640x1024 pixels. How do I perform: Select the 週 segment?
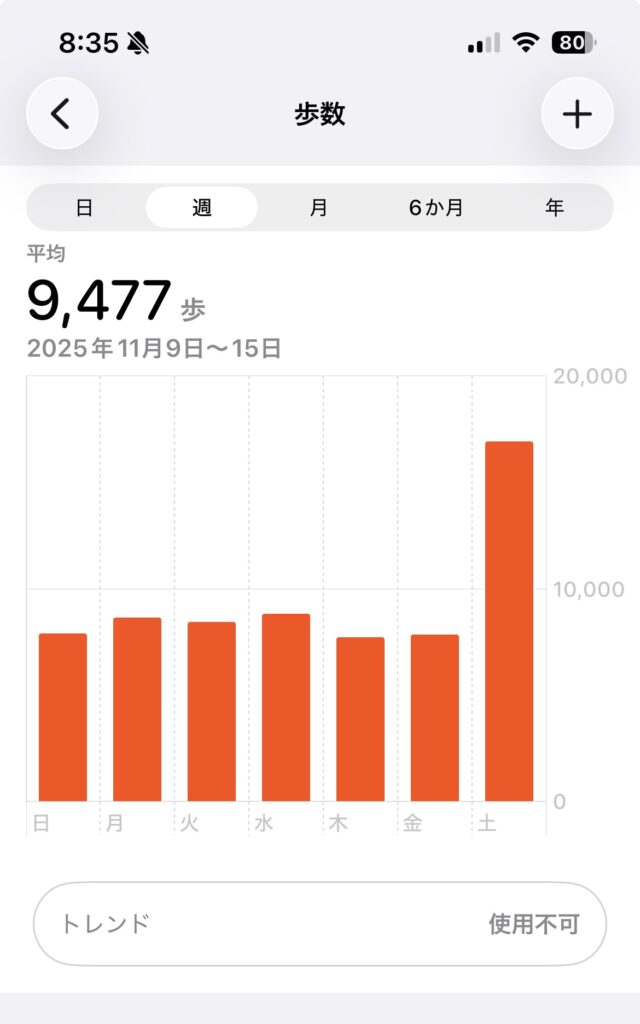[202, 208]
